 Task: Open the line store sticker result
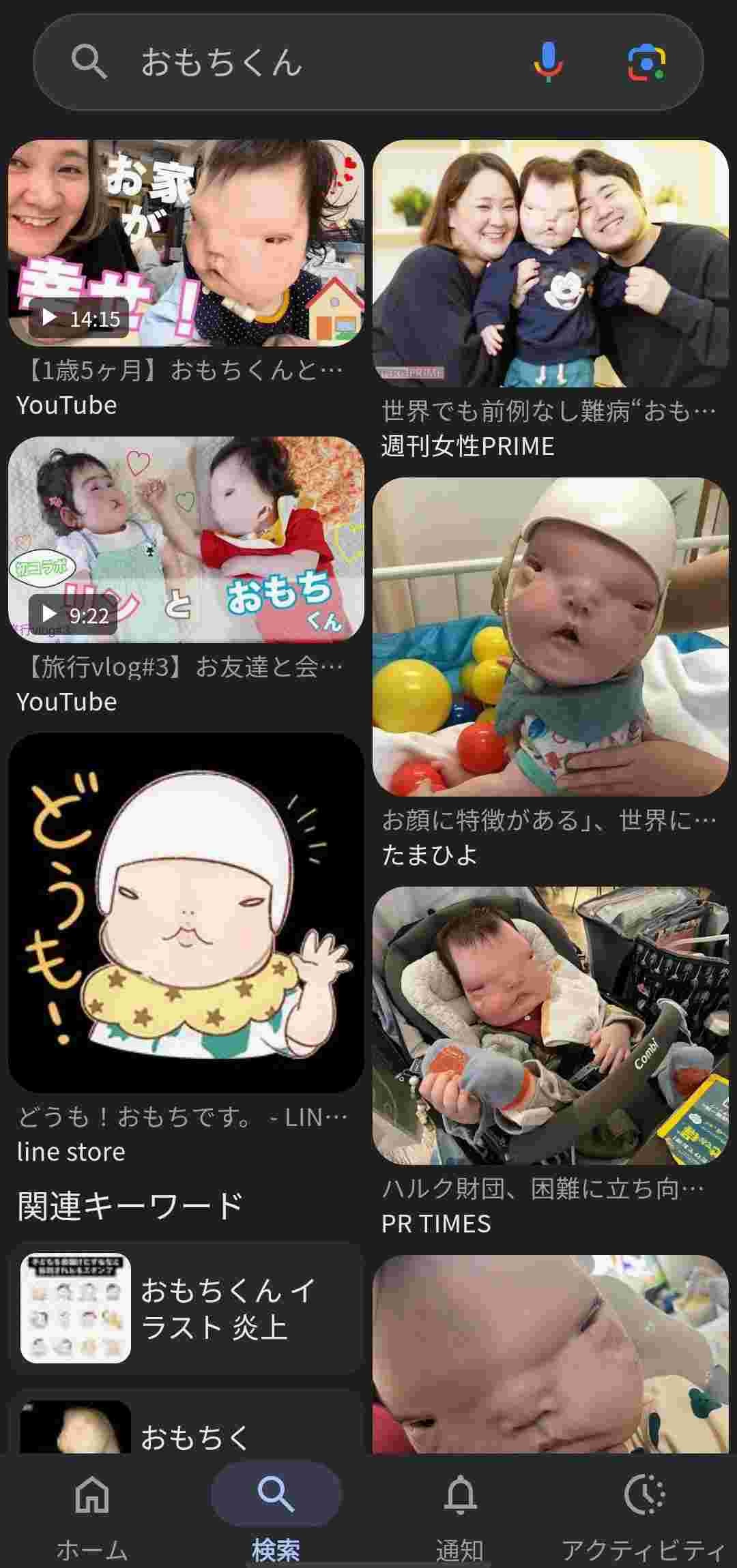click(x=186, y=913)
